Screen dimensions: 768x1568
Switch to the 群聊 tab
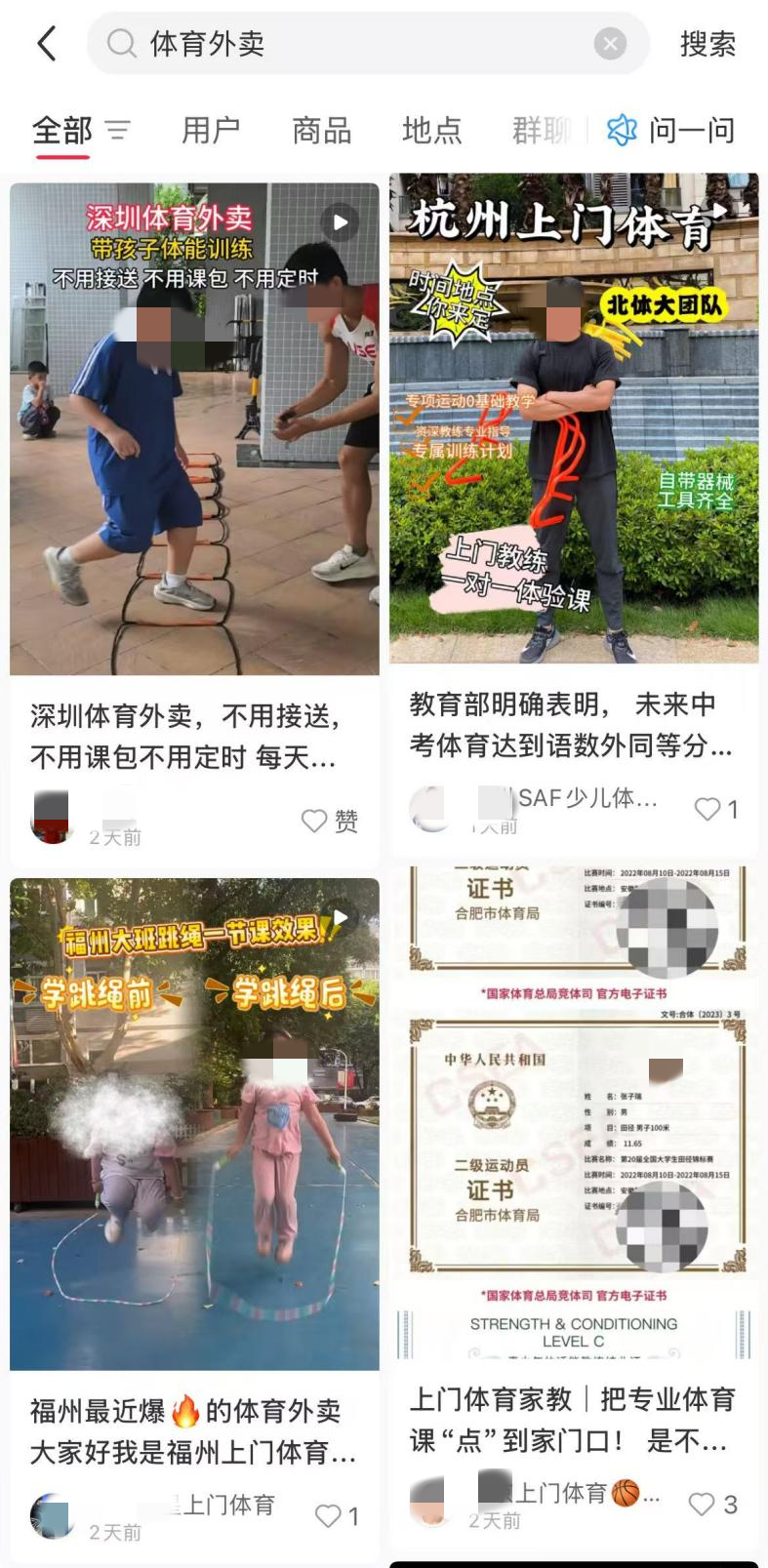(540, 130)
